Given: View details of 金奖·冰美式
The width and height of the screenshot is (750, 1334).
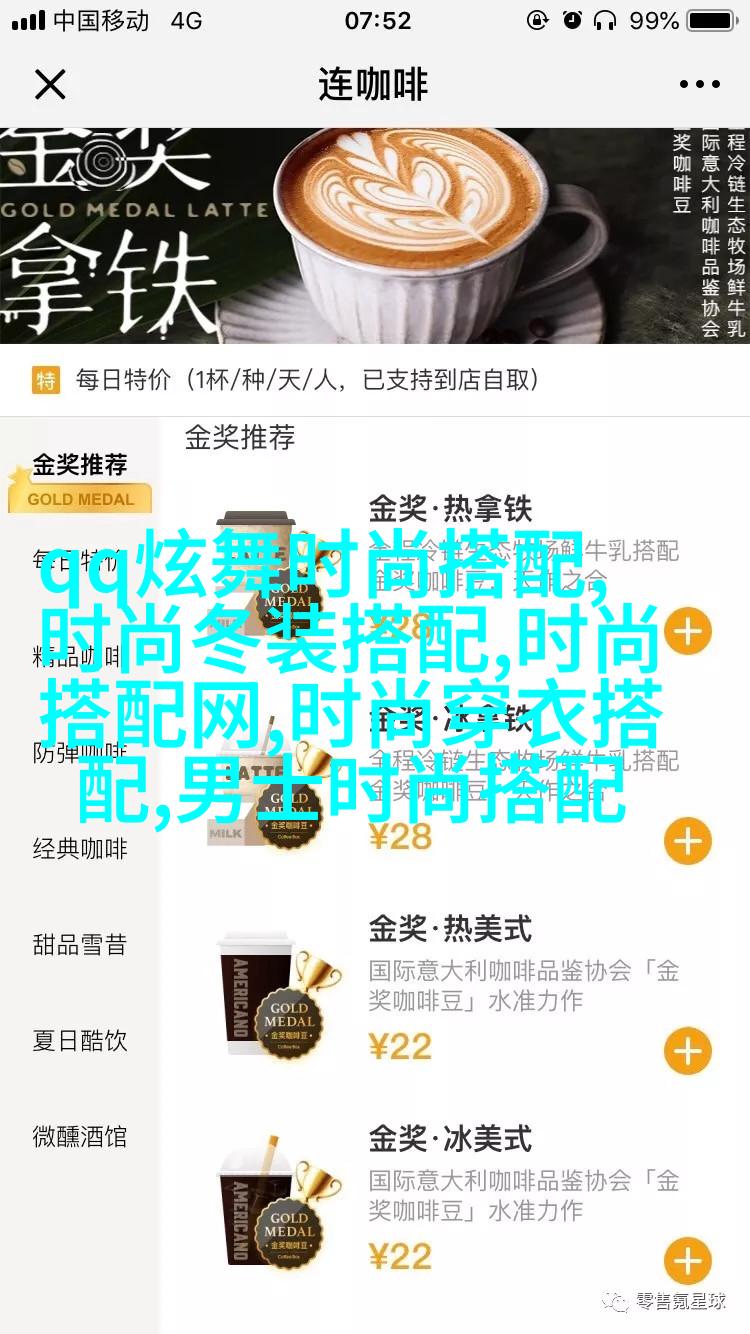Looking at the screenshot, I should coord(450,1139).
